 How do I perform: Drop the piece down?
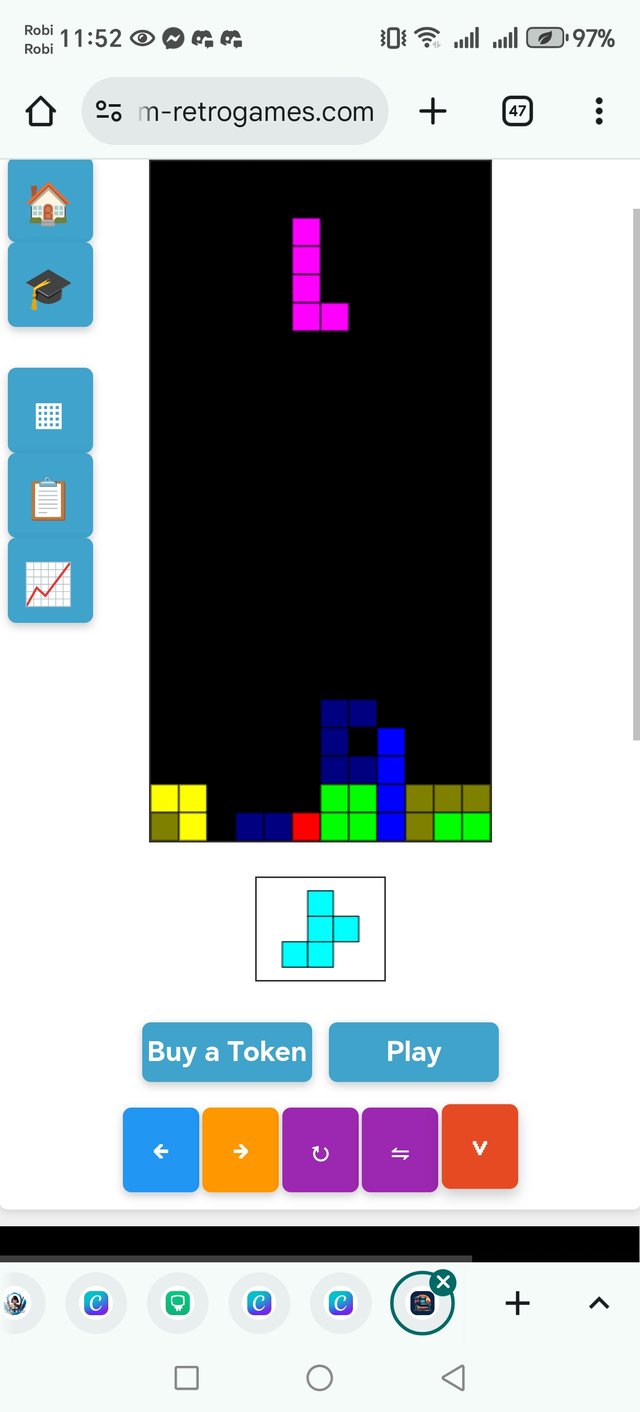coord(480,1147)
